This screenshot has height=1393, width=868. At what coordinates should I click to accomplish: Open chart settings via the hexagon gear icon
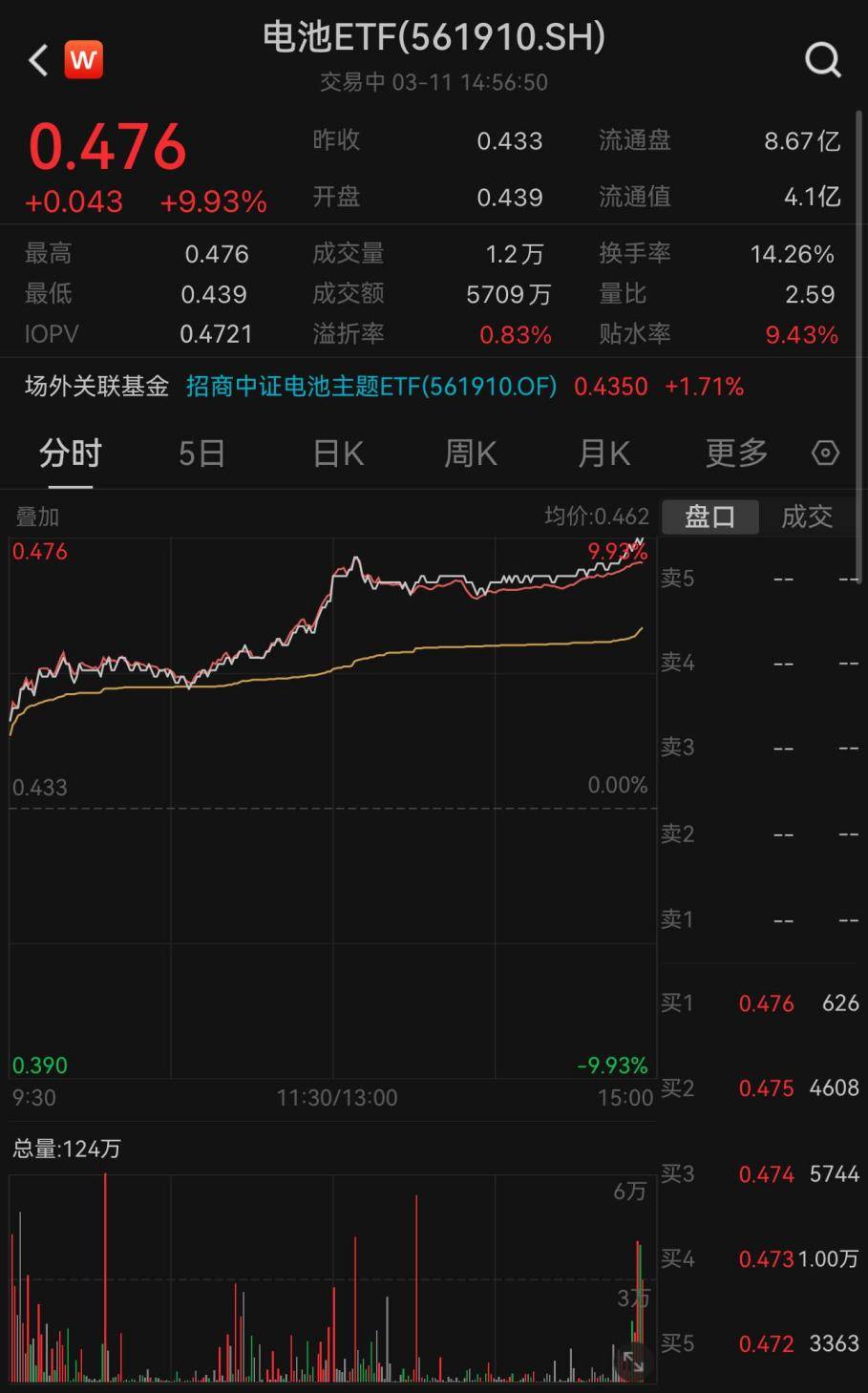(x=824, y=454)
